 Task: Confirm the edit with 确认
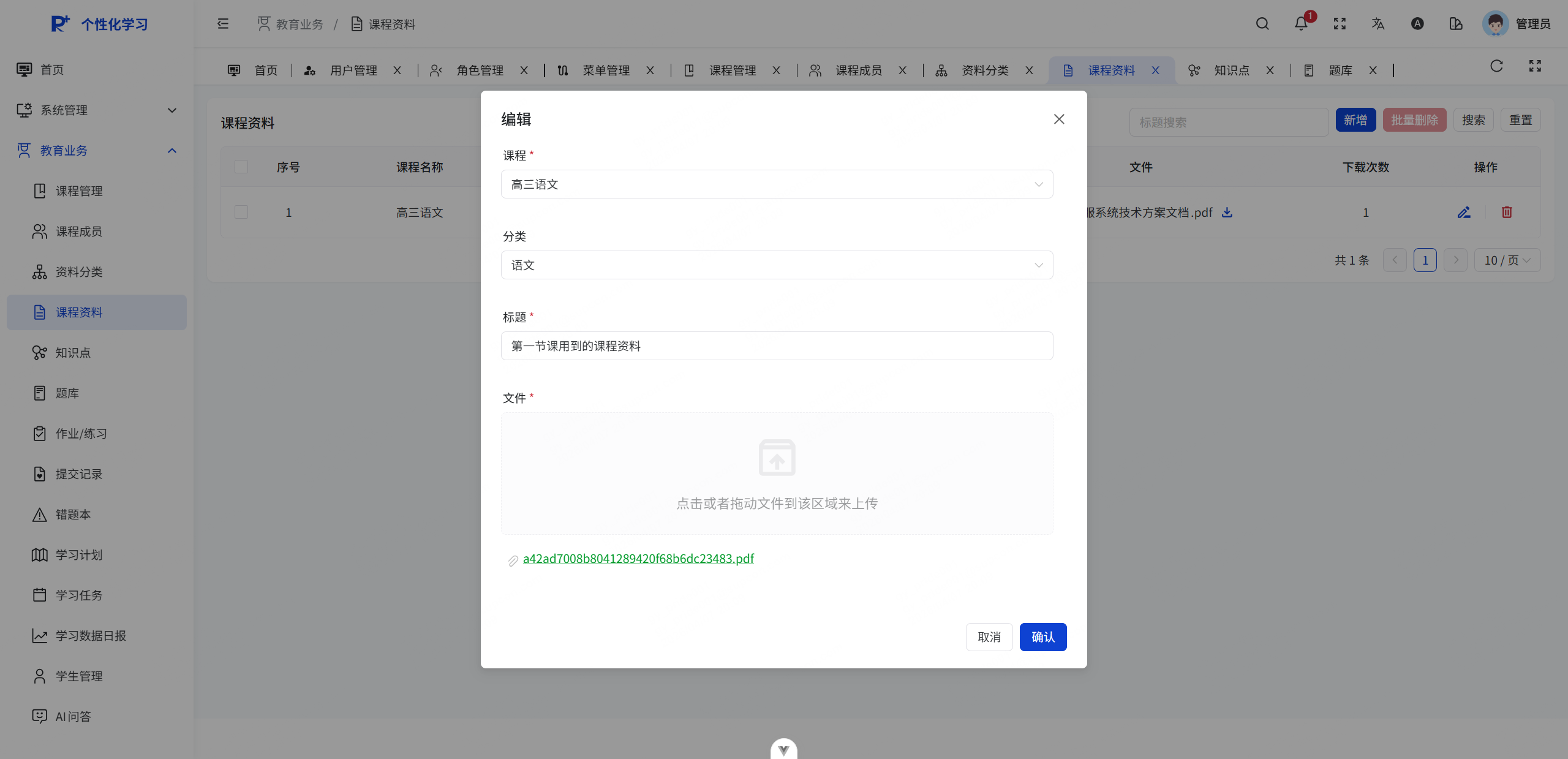tap(1042, 637)
